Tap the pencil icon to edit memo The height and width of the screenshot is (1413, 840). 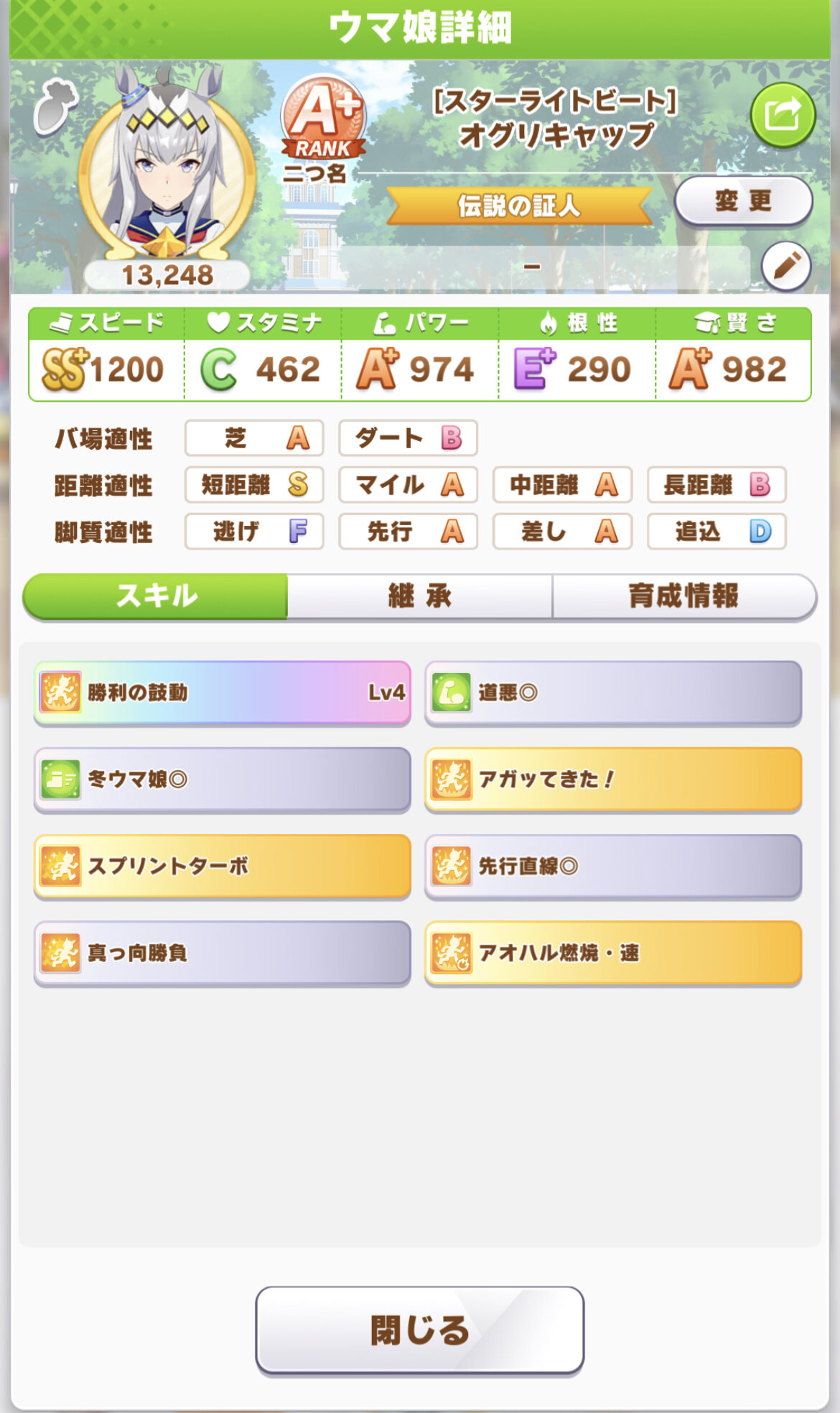tap(786, 267)
